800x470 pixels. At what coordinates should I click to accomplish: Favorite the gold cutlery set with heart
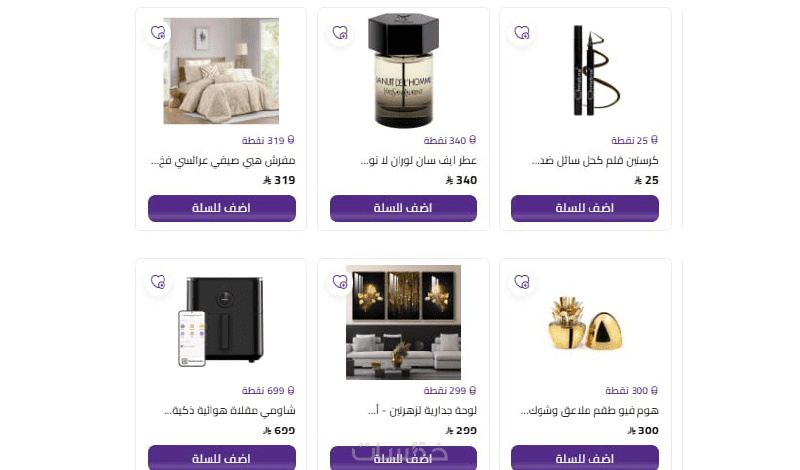(x=522, y=283)
